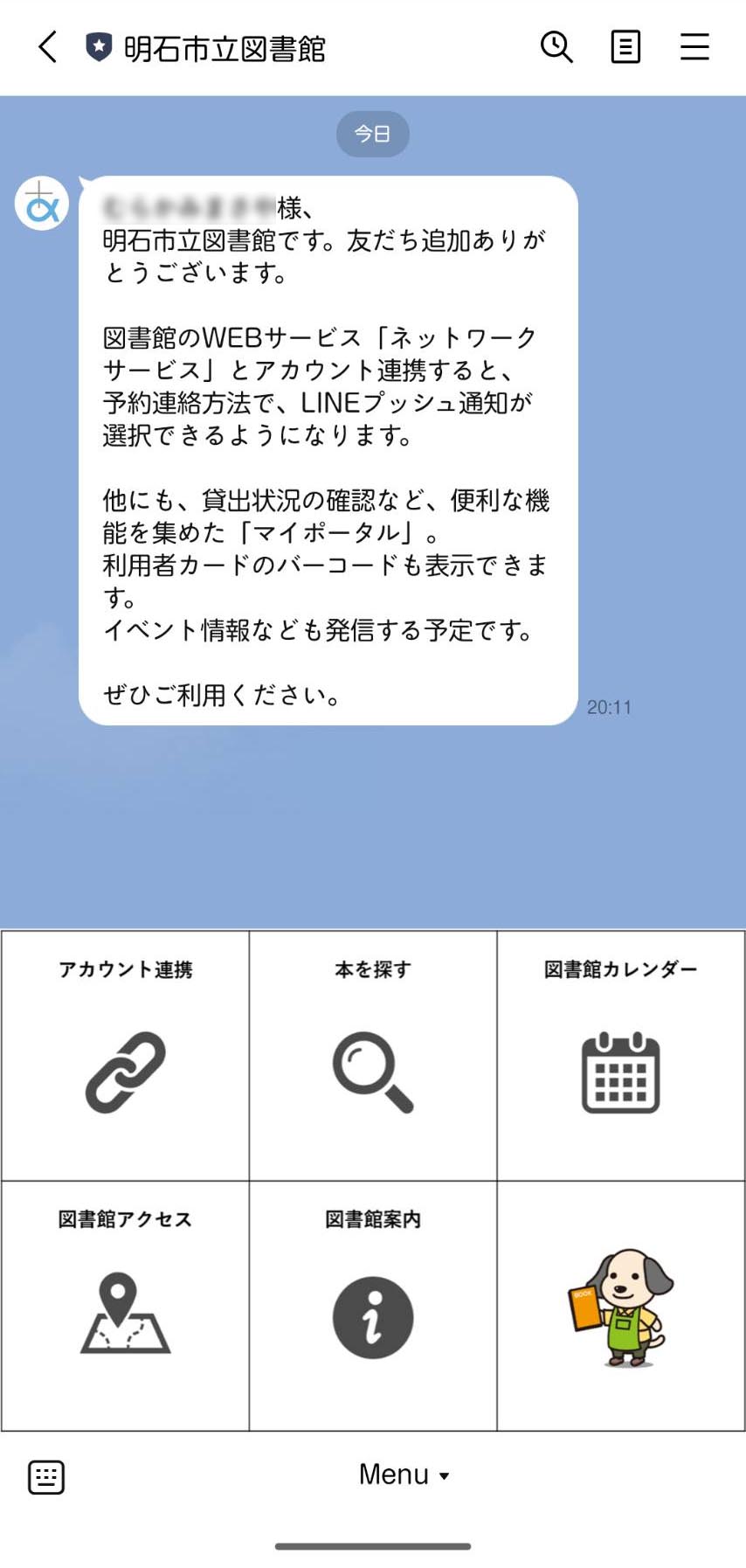The height and width of the screenshot is (1568, 746).
Task: Select アカウント連携 tile
Action: 126,1056
